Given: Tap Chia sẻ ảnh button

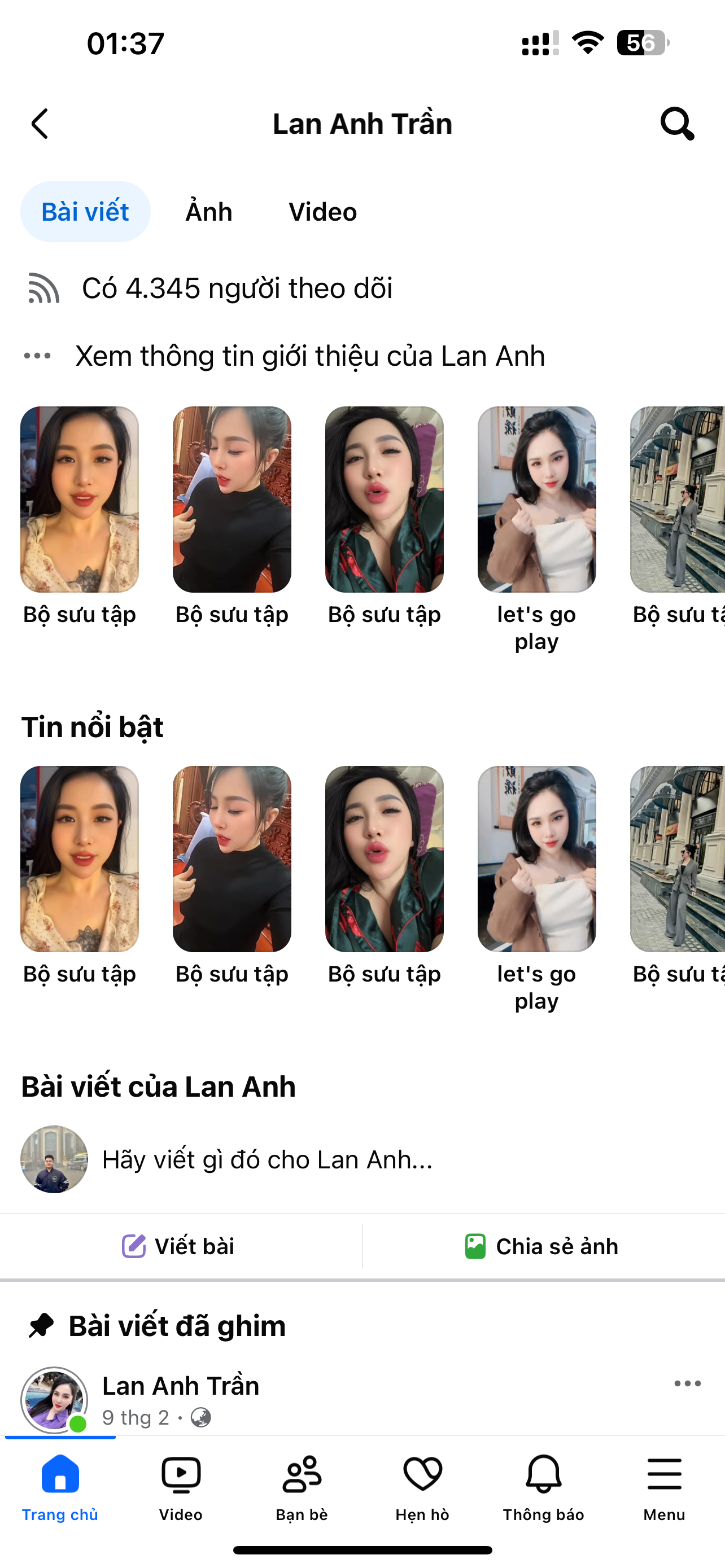Looking at the screenshot, I should [x=541, y=1246].
